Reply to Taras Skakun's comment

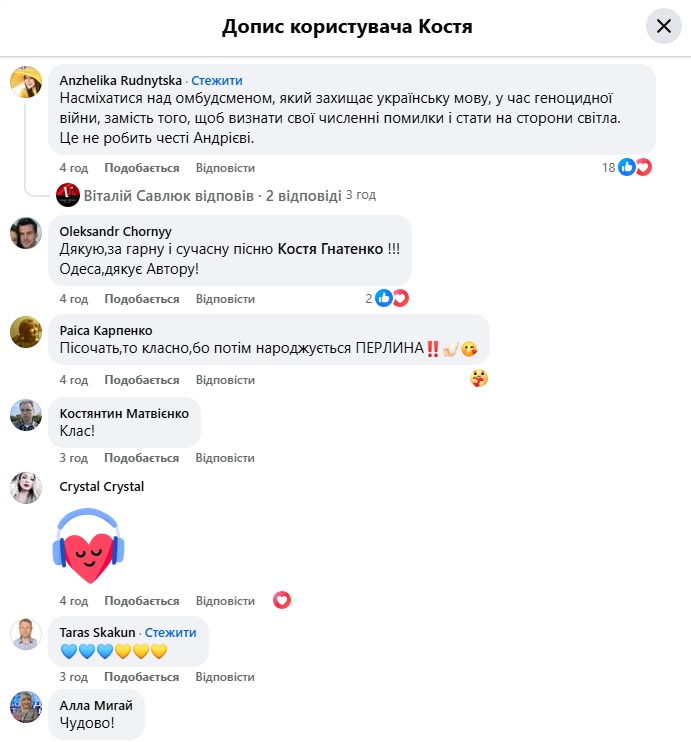click(225, 677)
